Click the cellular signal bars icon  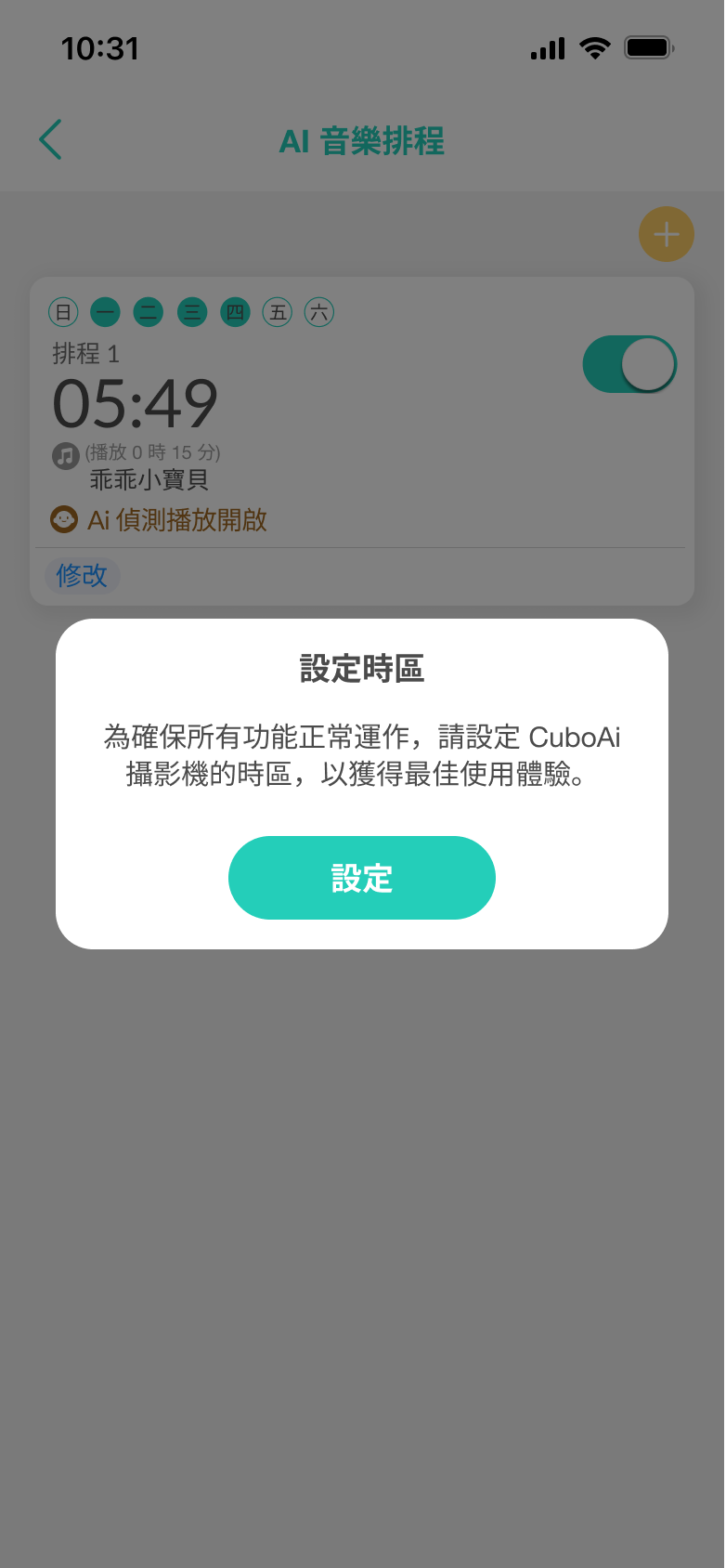click(548, 46)
